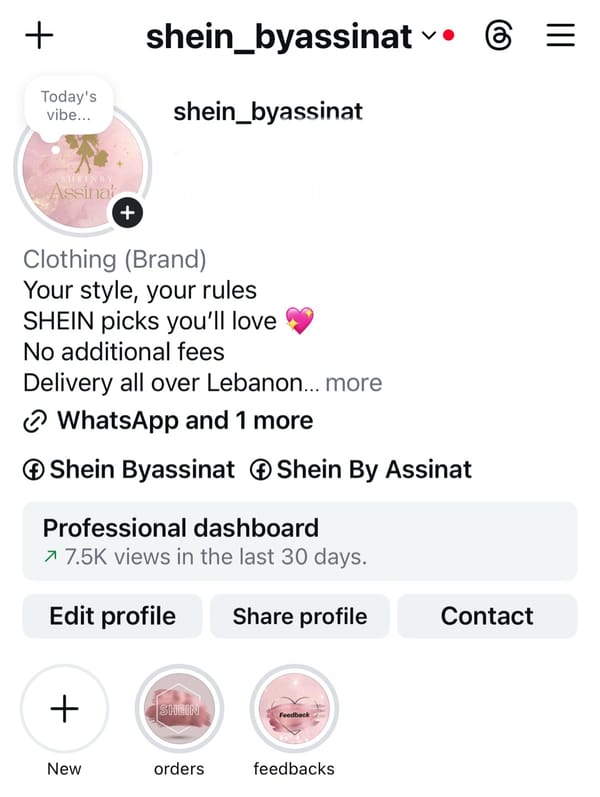This screenshot has height=797, width=600.
Task: Open the Shein Byassinat Facebook link
Action: click(x=130, y=470)
